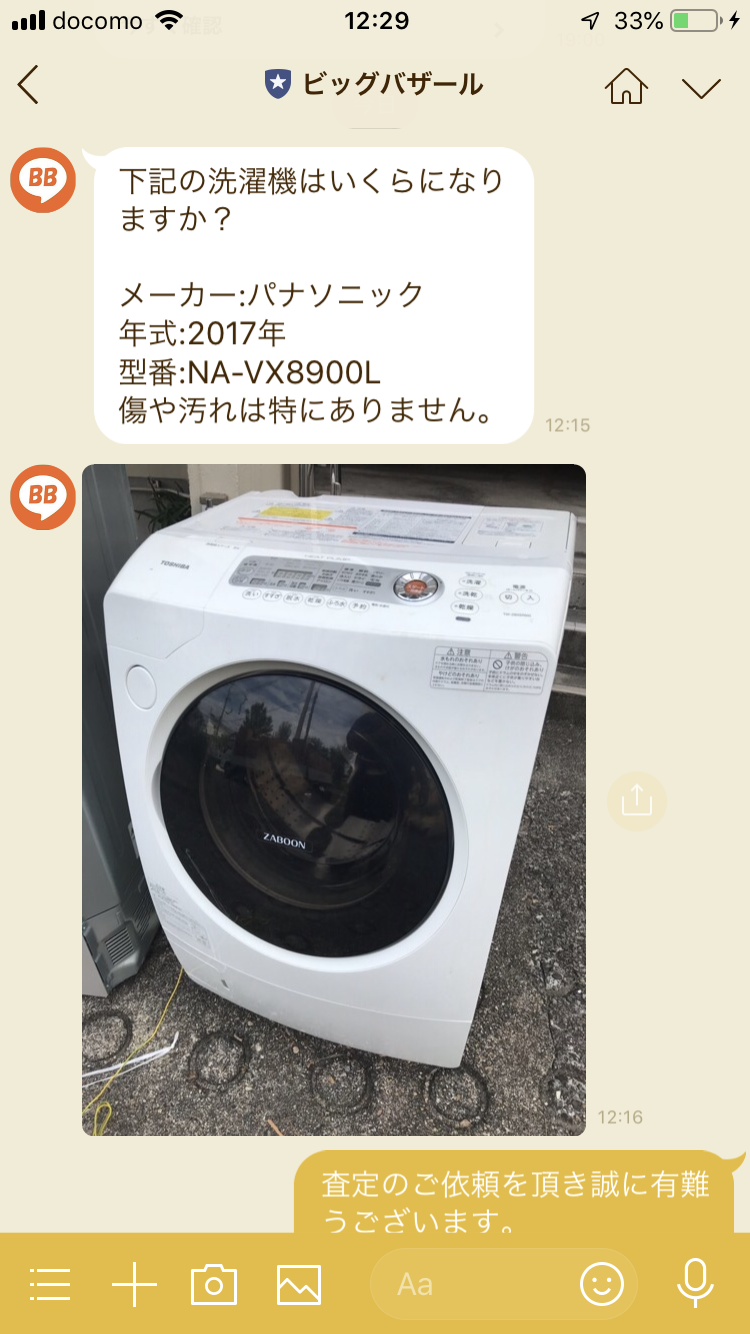Screen dimensions: 750x1334
Task: Tap the plus attachment icon
Action: (134, 1284)
